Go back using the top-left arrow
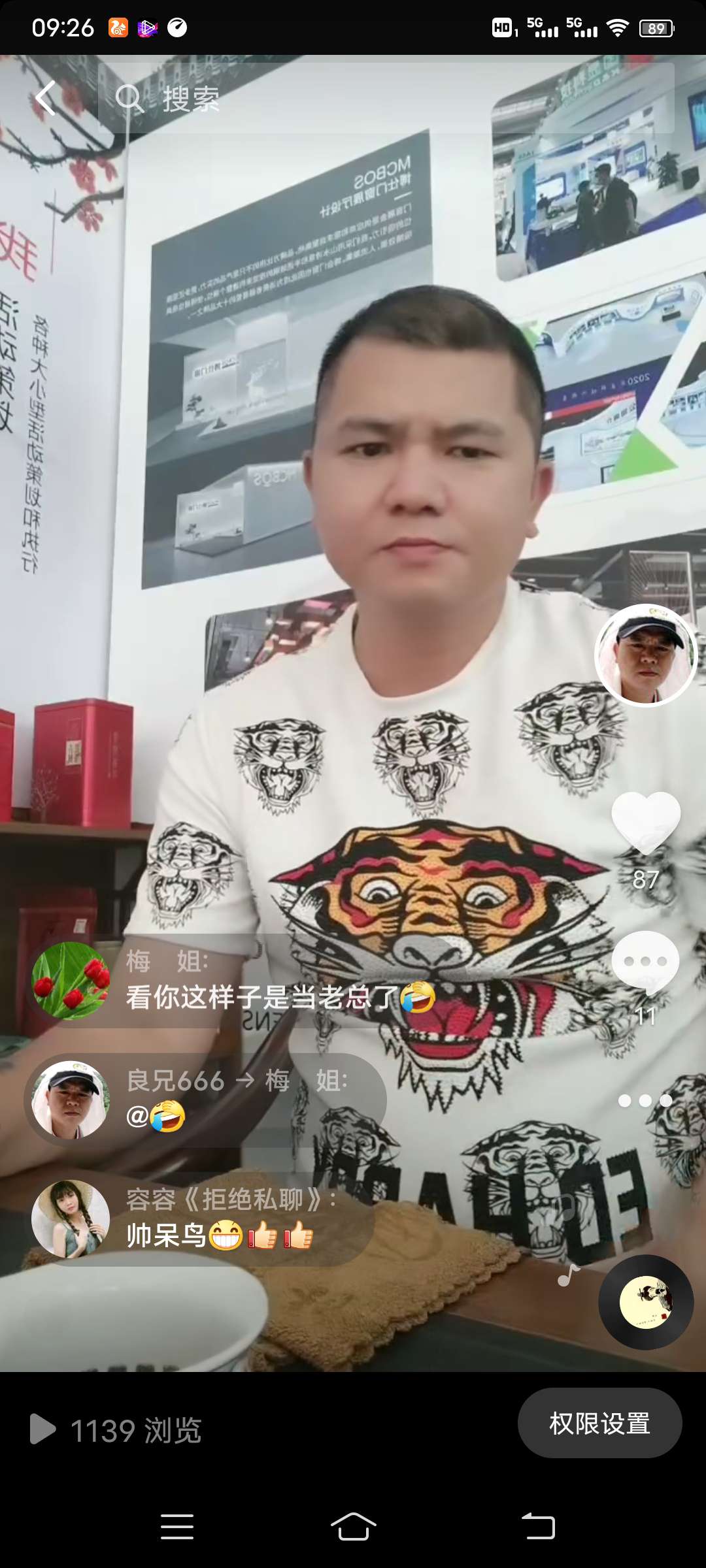Viewport: 706px width, 1568px height. [44, 99]
